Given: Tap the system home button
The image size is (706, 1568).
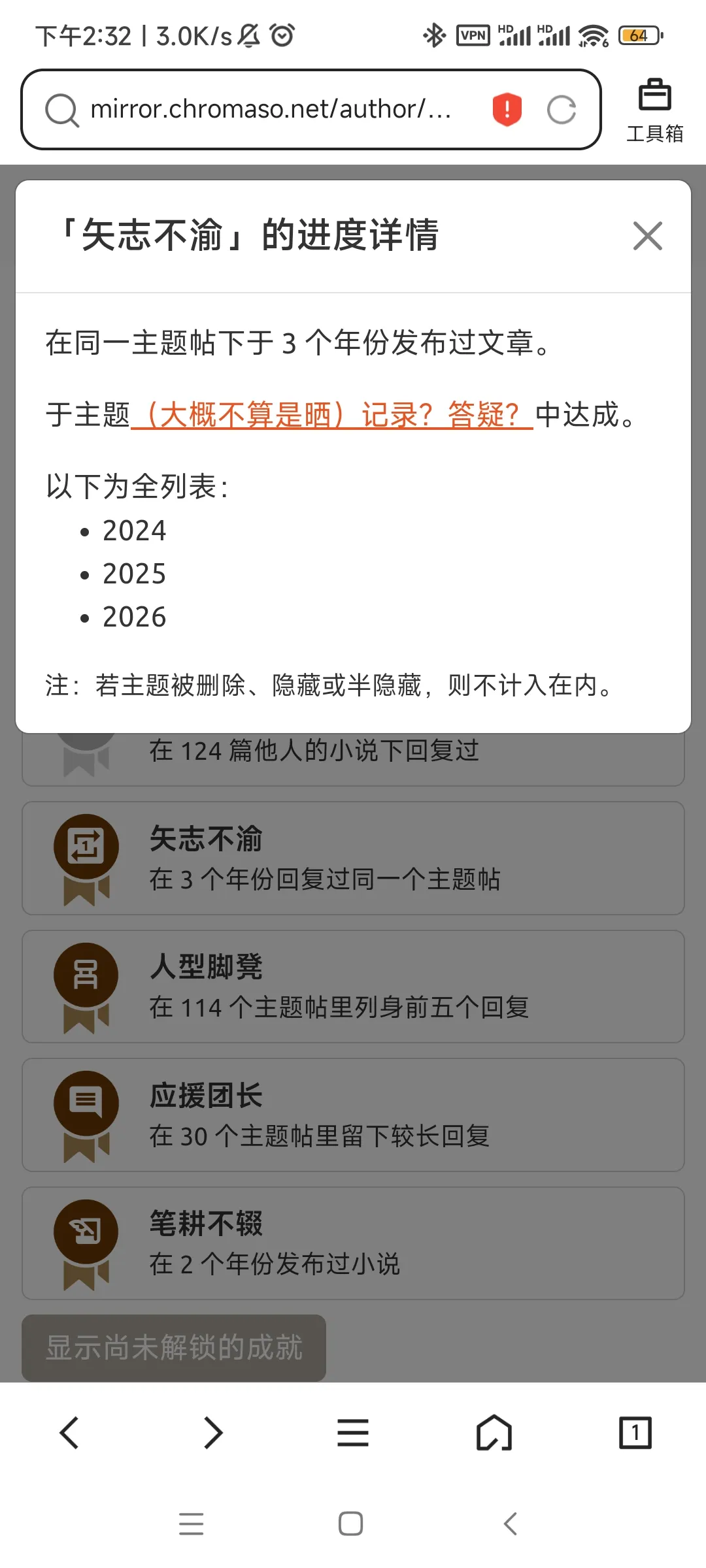Looking at the screenshot, I should [x=351, y=1524].
